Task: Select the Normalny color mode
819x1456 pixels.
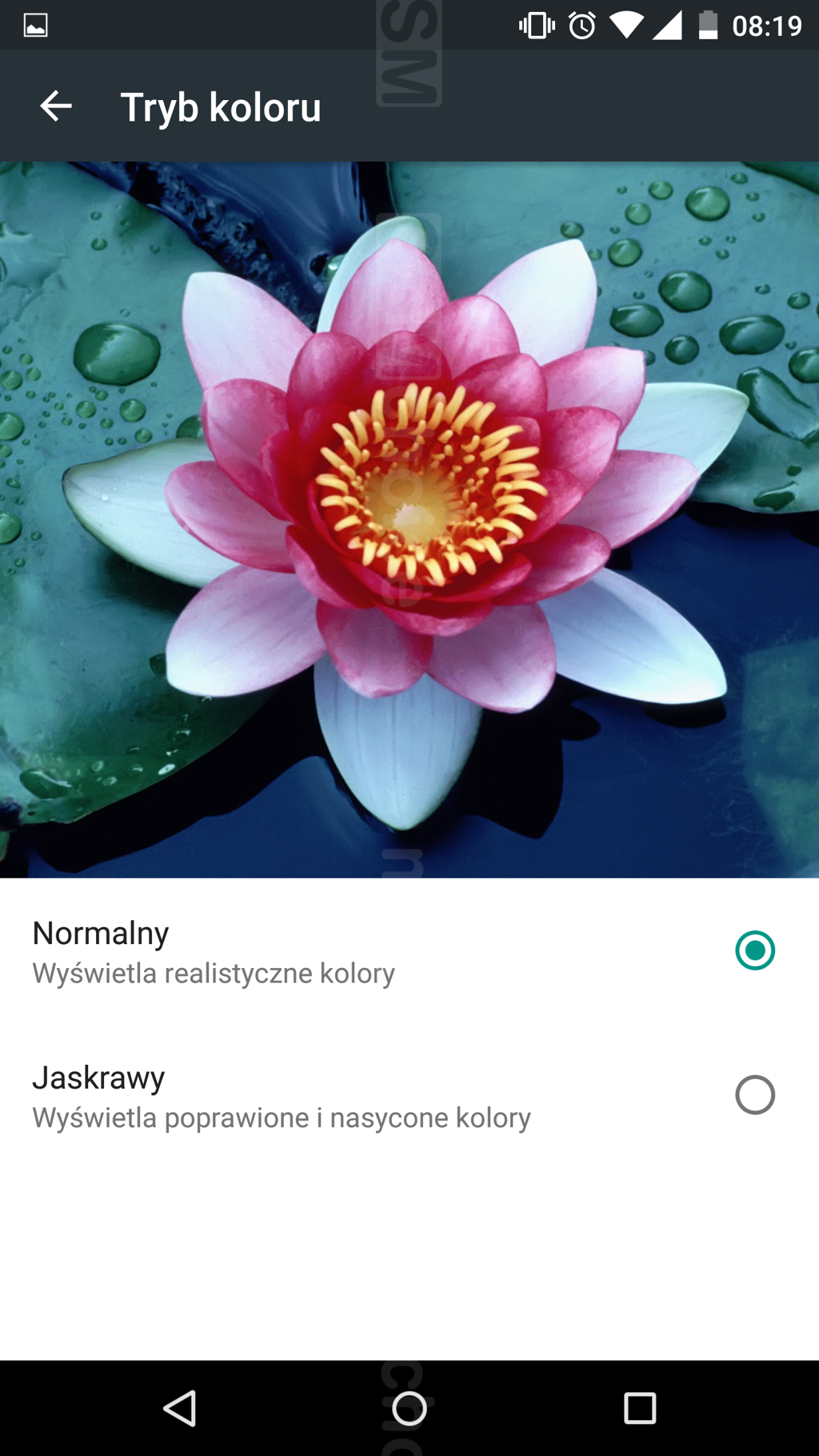Action: 409,951
